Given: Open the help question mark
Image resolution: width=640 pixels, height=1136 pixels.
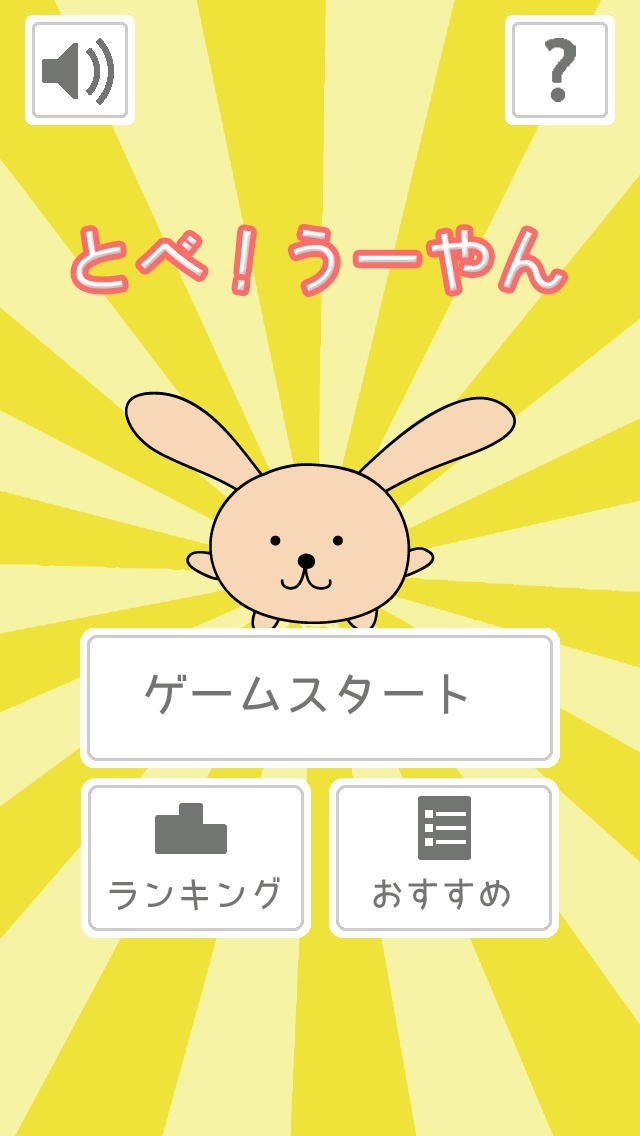Looking at the screenshot, I should click(x=559, y=70).
